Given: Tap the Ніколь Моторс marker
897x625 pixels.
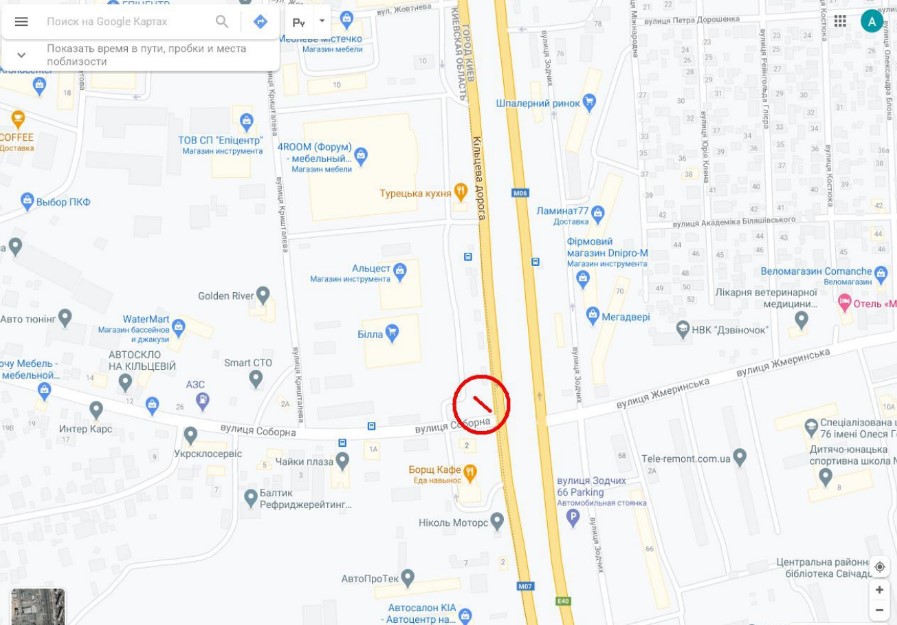Looking at the screenshot, I should click(497, 521).
